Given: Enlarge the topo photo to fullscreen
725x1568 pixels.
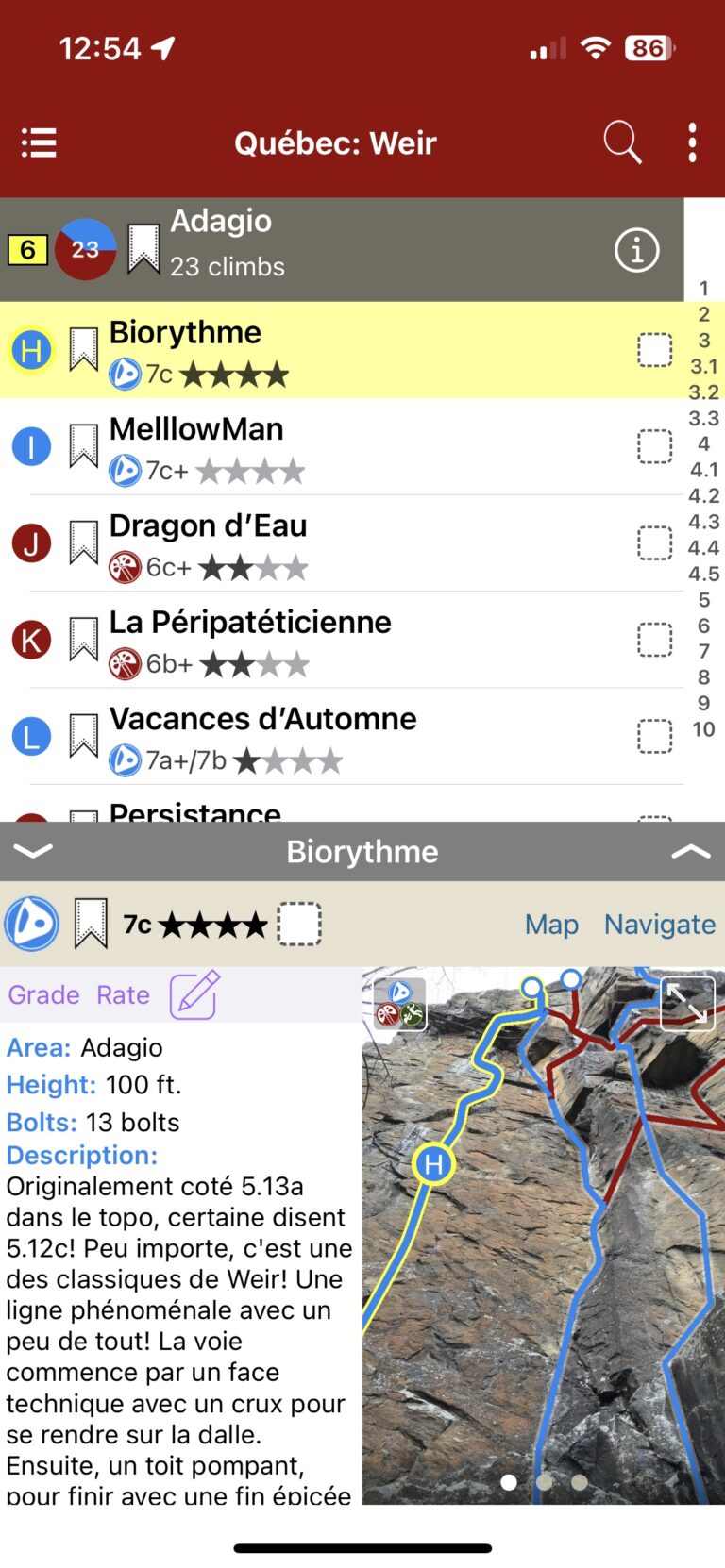Looking at the screenshot, I should point(686,1004).
